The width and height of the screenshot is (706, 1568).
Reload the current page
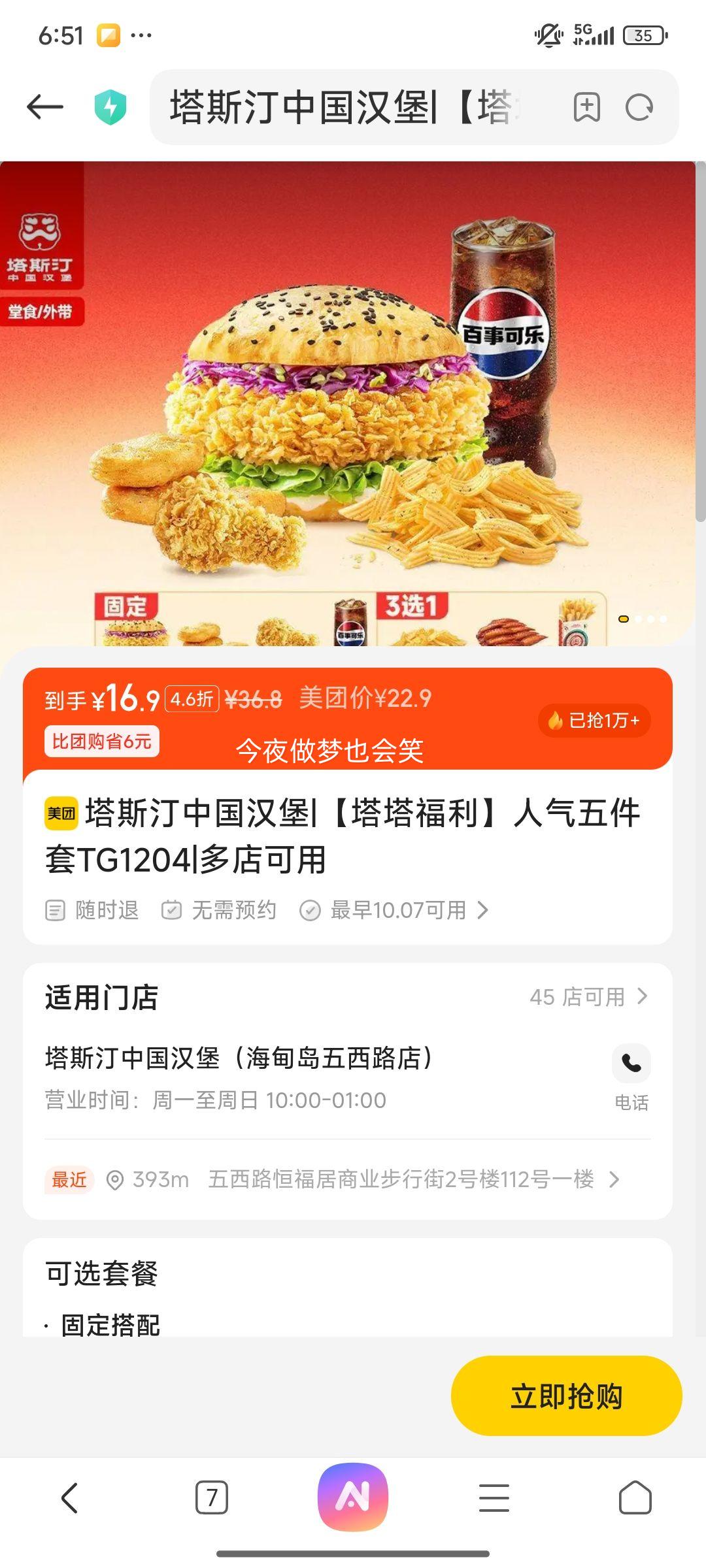coord(639,107)
